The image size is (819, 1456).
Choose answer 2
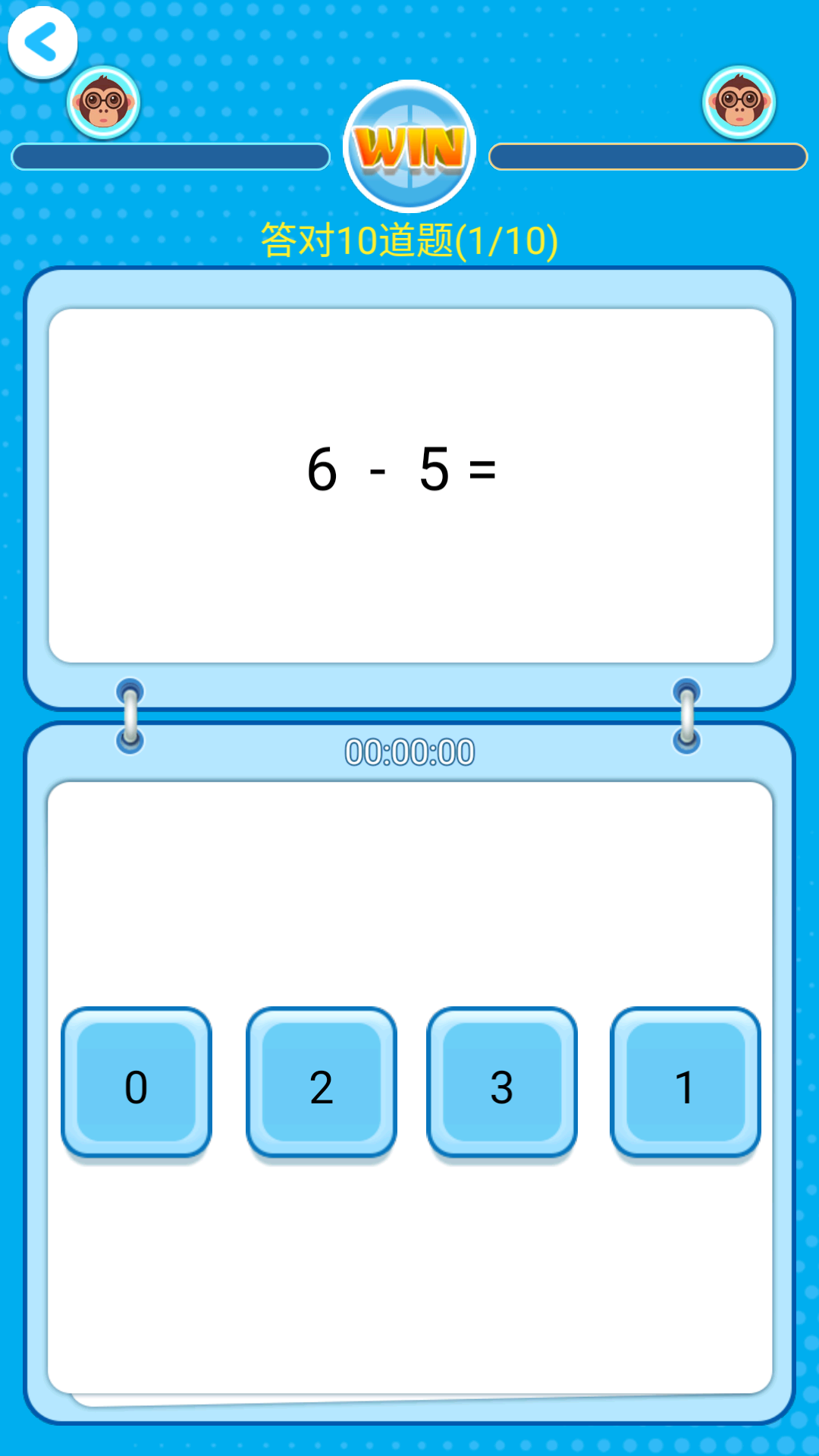(322, 1083)
